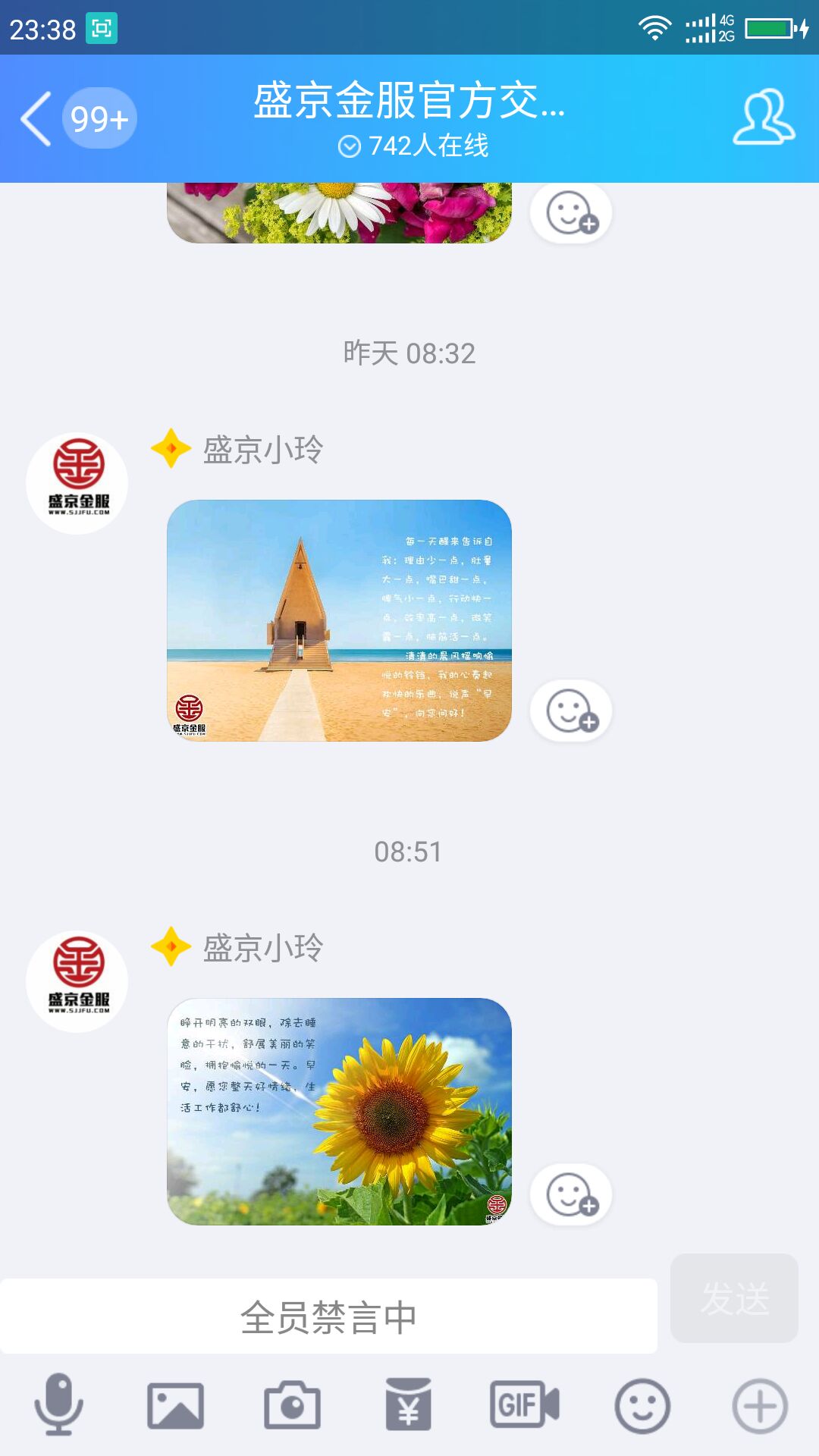Viewport: 819px width, 1456px height.
Task: Open the camera to take a photo
Action: [292, 1405]
